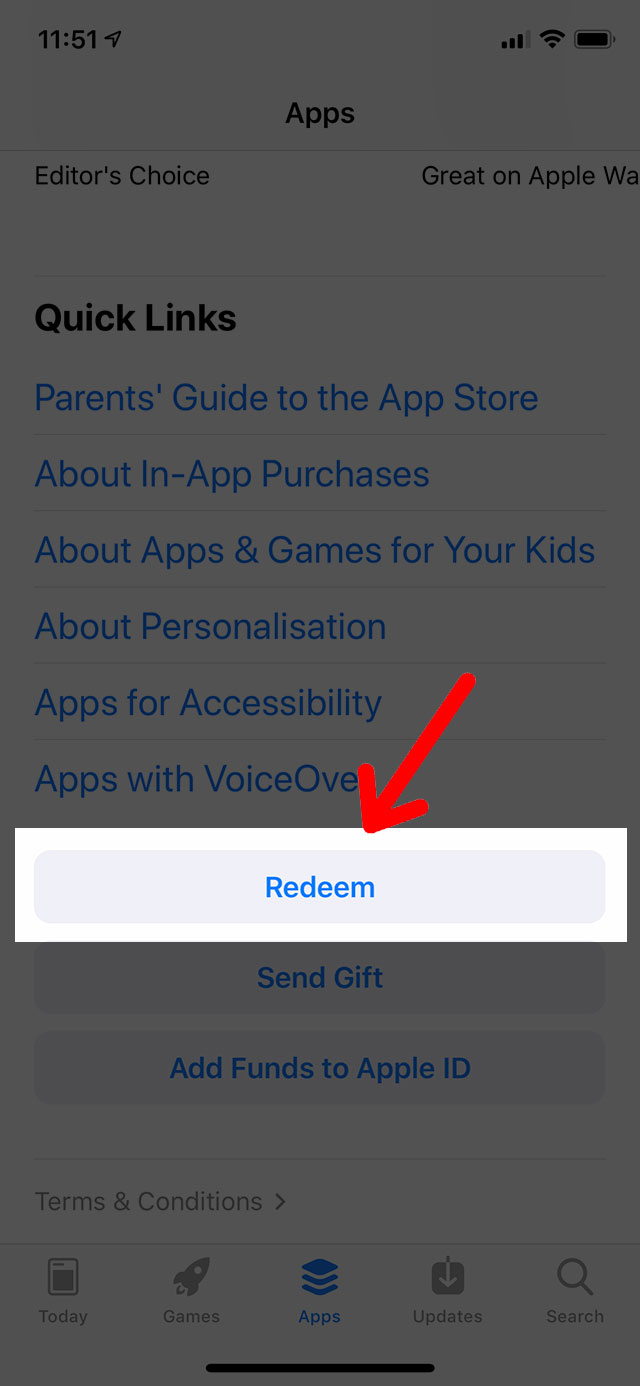Viewport: 640px width, 1386px height.
Task: View Terms & Conditions
Action: (160, 1201)
